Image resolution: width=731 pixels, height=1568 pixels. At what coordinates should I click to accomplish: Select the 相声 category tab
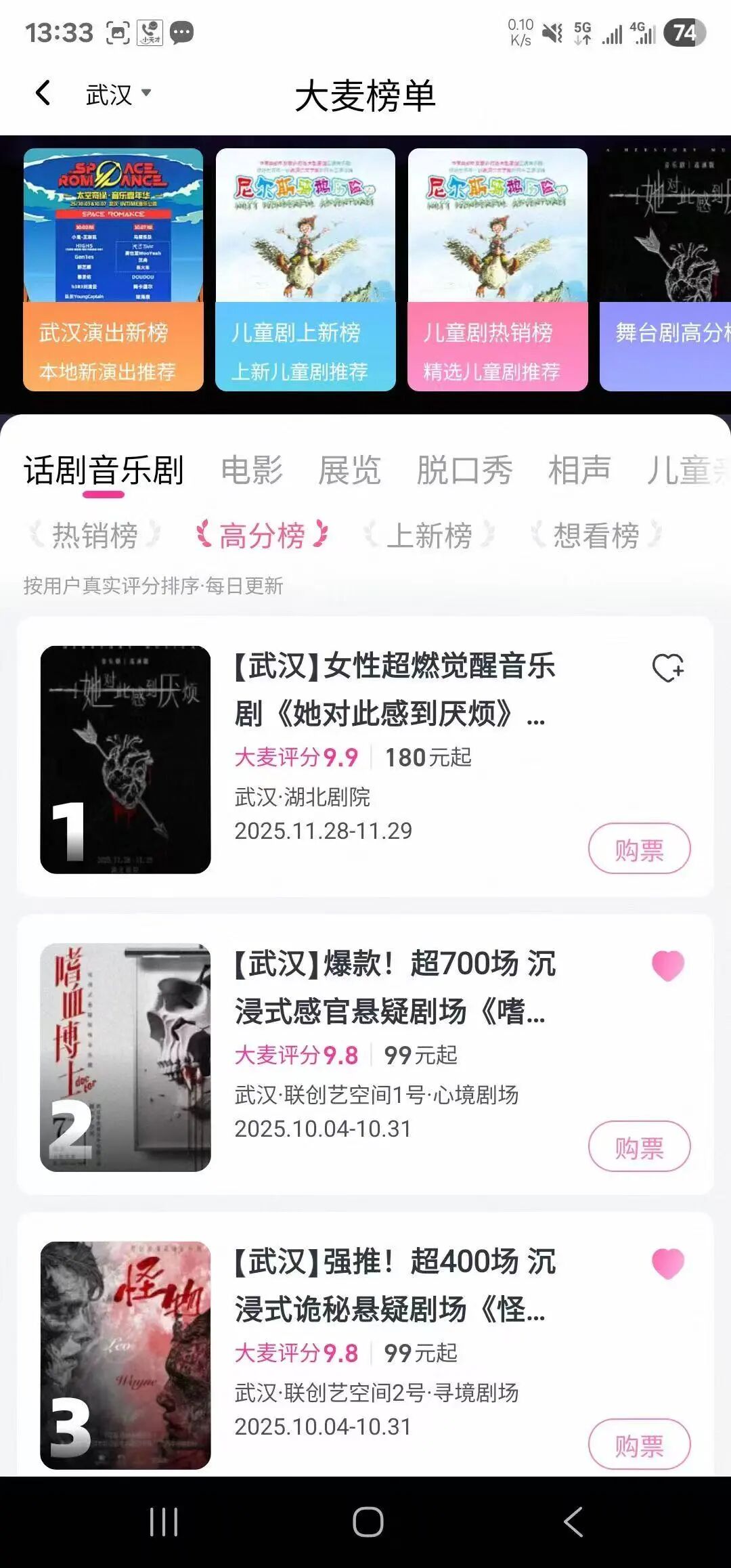point(579,470)
